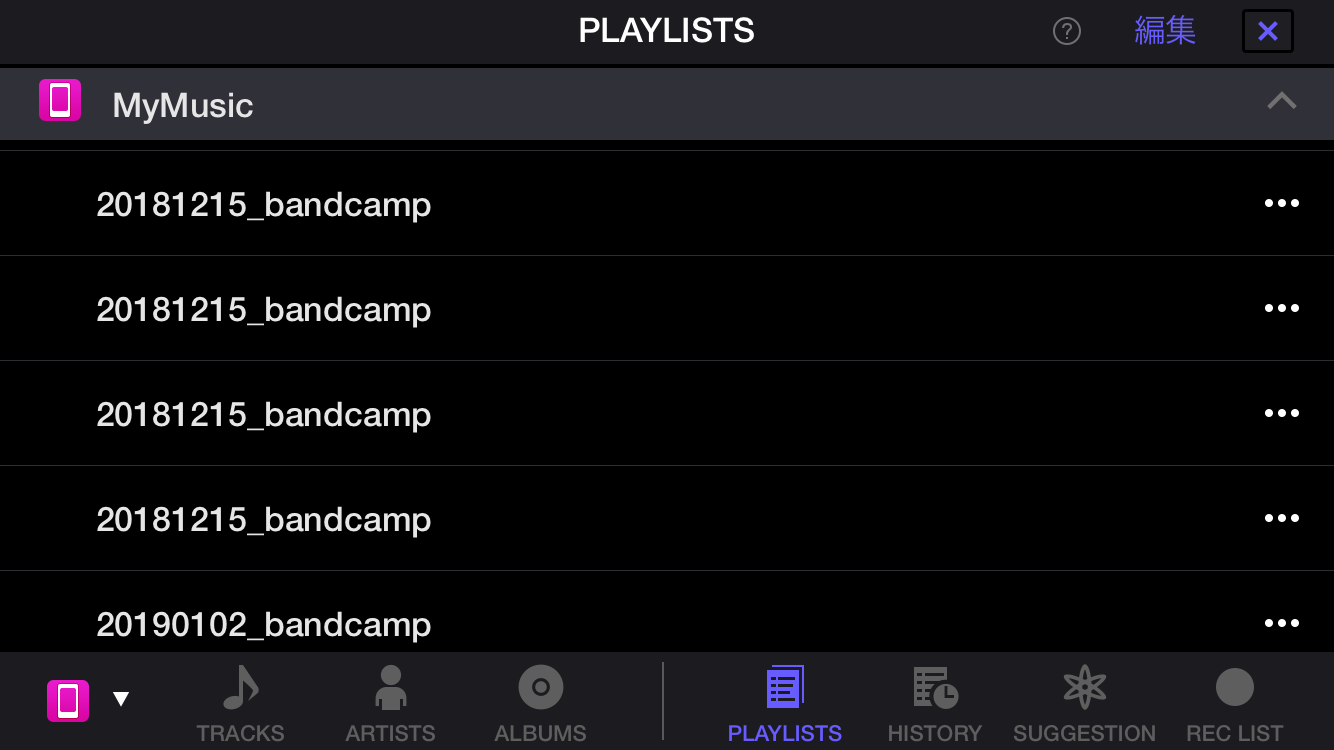
Task: Collapse the MyMusic section
Action: point(1281,101)
